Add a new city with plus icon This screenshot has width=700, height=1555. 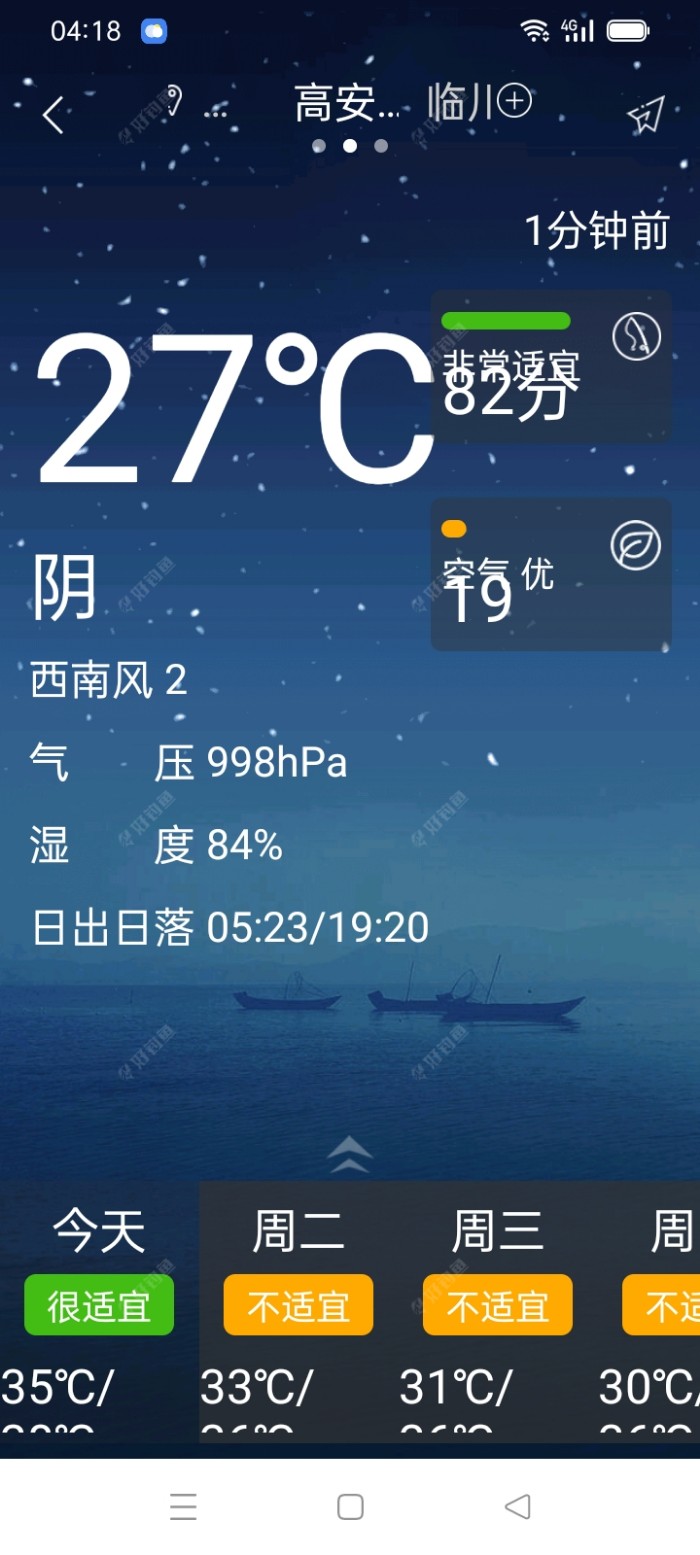[x=514, y=101]
